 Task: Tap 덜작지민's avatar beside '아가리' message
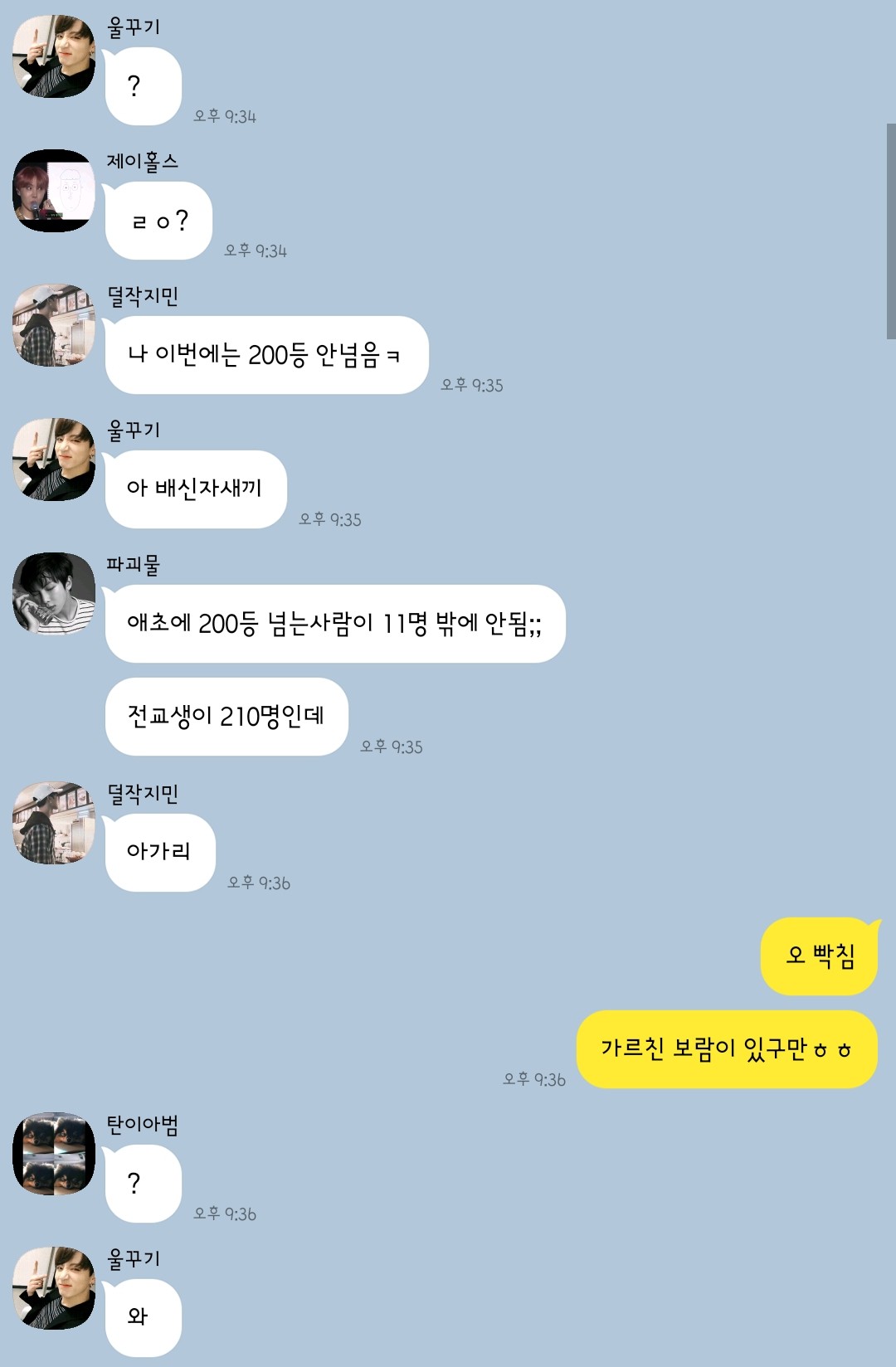[54, 823]
